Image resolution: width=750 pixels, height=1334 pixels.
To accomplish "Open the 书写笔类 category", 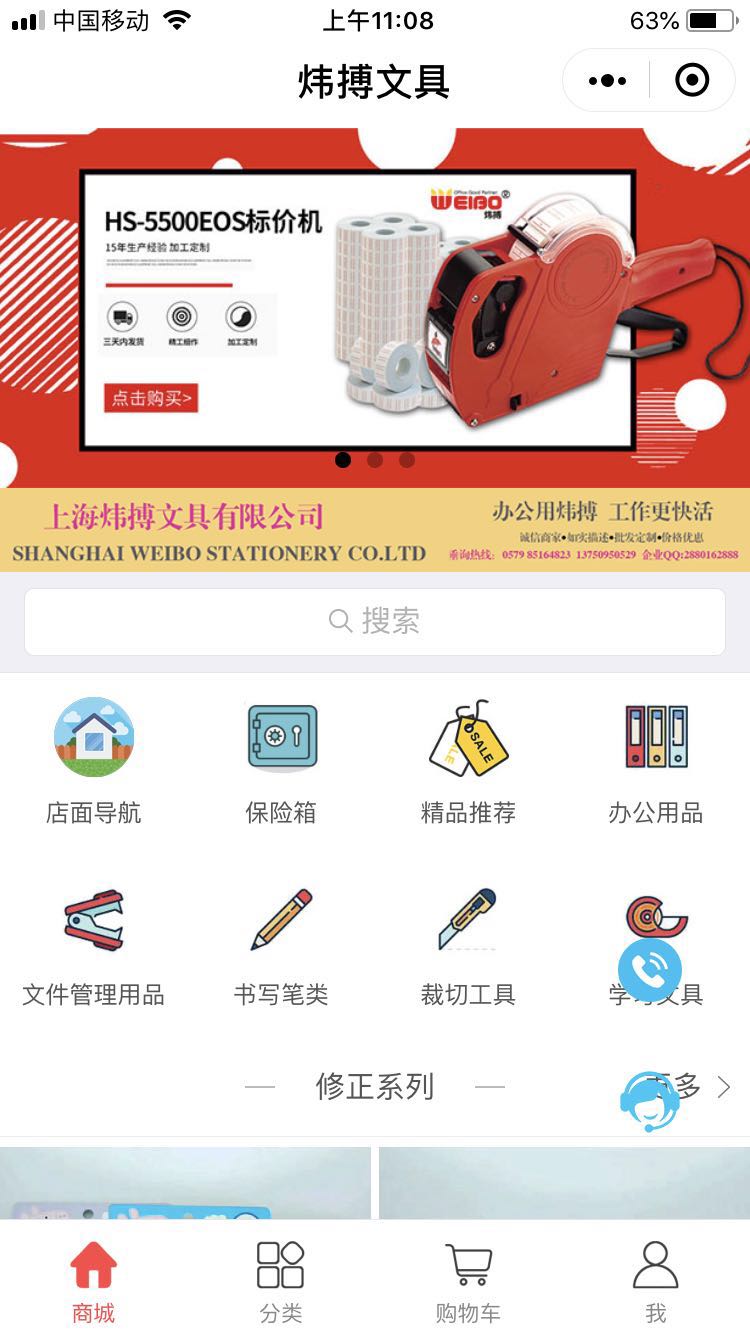I will point(281,945).
